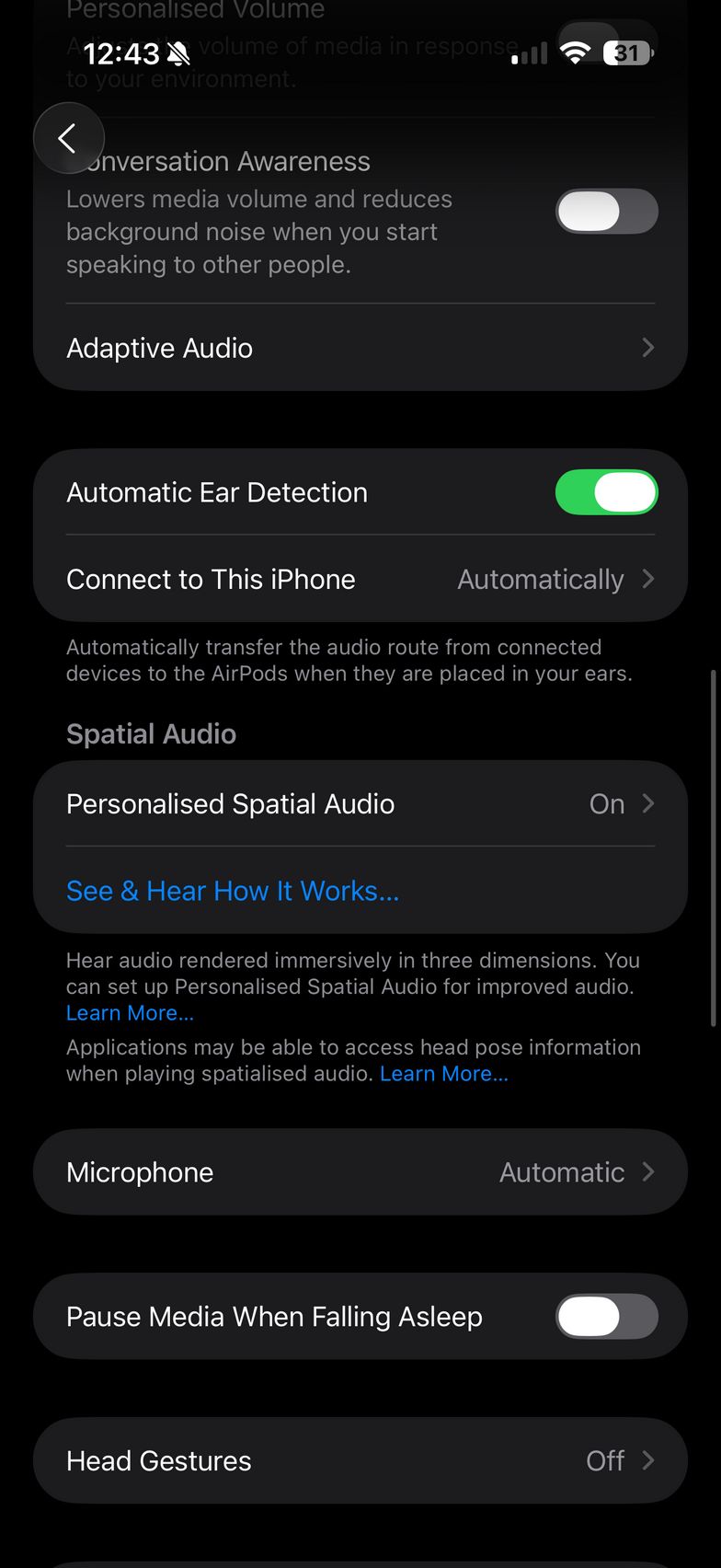Viewport: 721px width, 1568px height.
Task: Enable Pause Media When Falling Asleep
Action: (x=606, y=1317)
